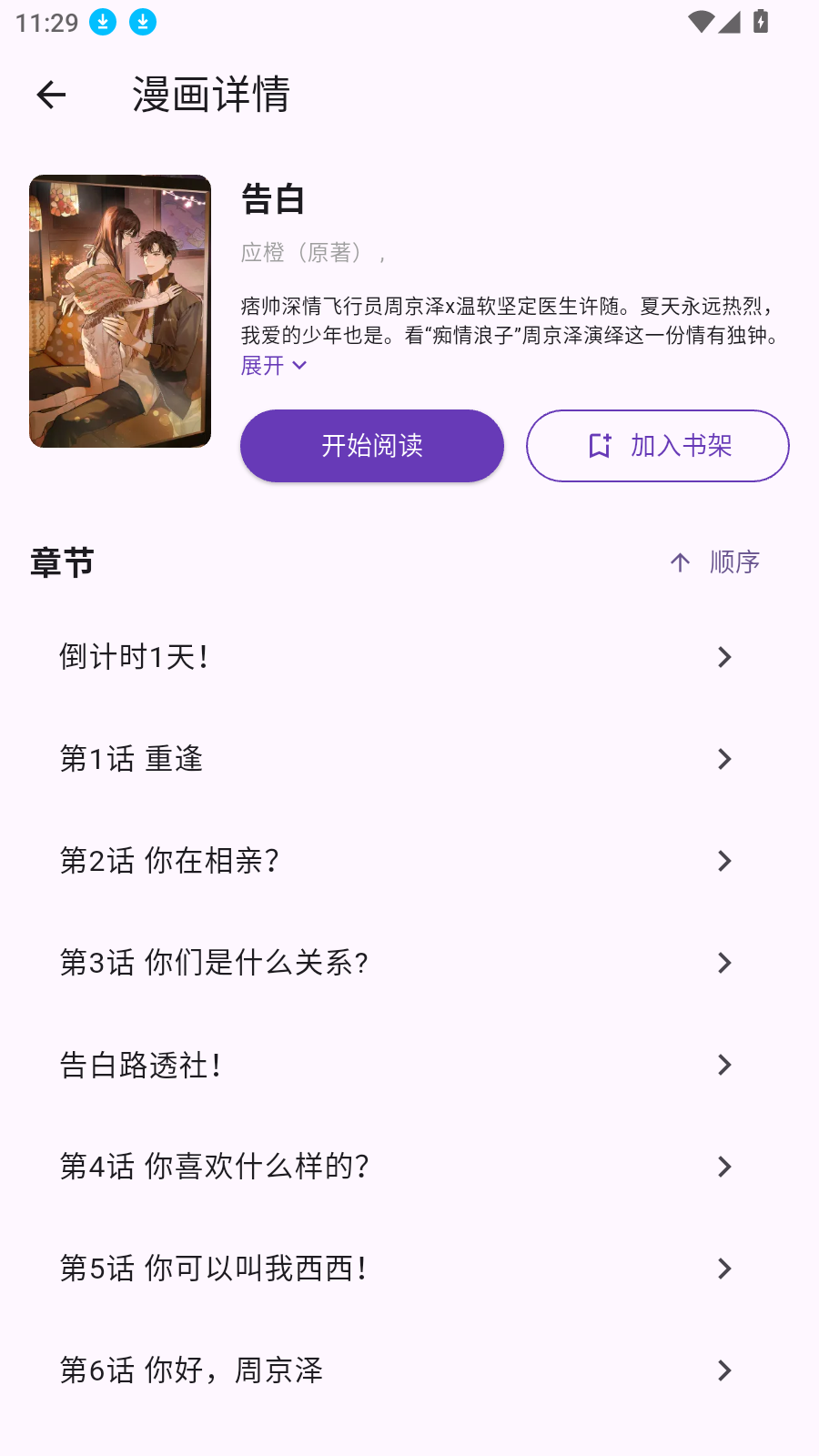This screenshot has width=819, height=1456.
Task: Open chapter 倒计时1天！
Action: 396,657
